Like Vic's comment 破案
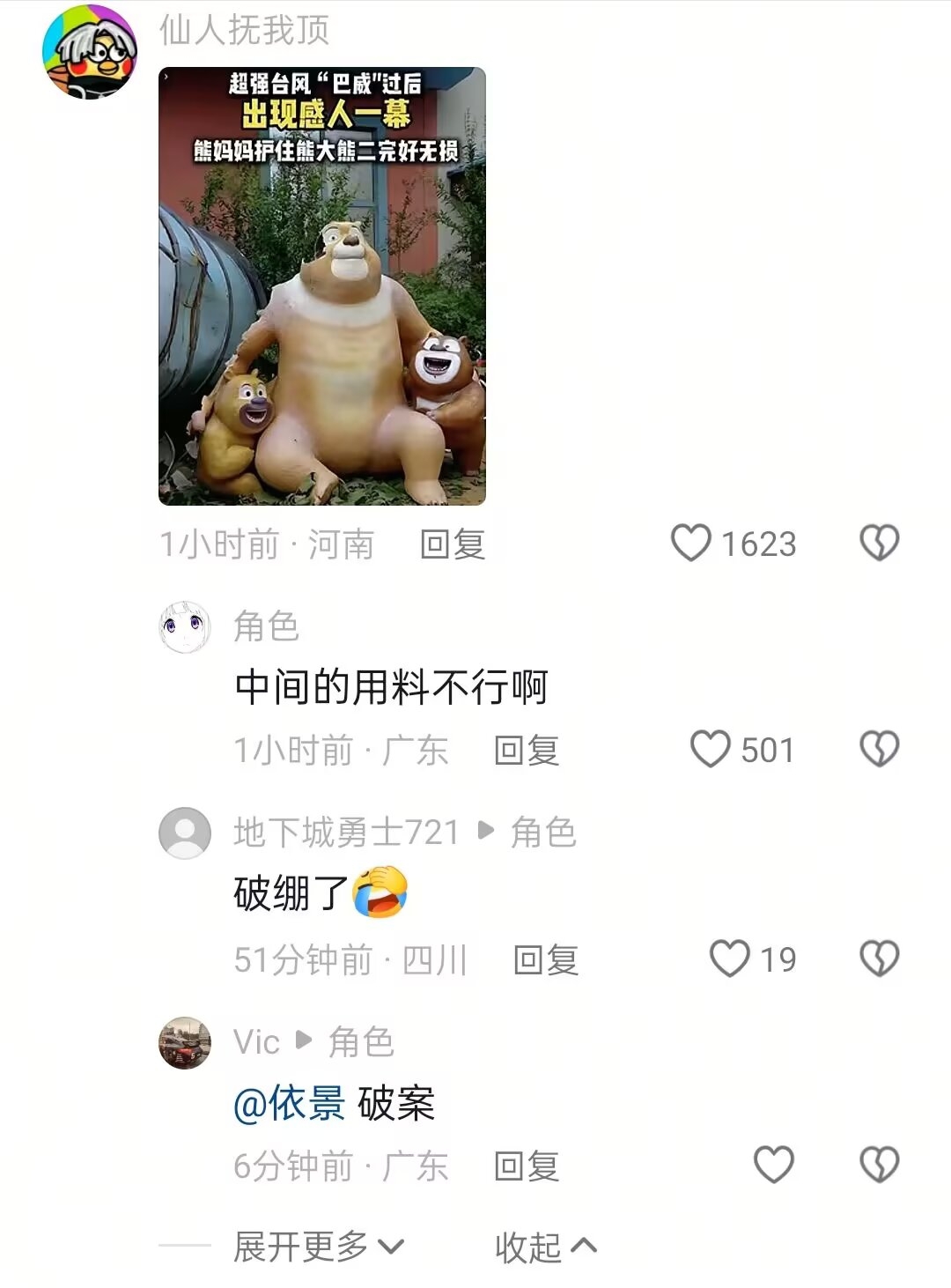 coord(774,1165)
